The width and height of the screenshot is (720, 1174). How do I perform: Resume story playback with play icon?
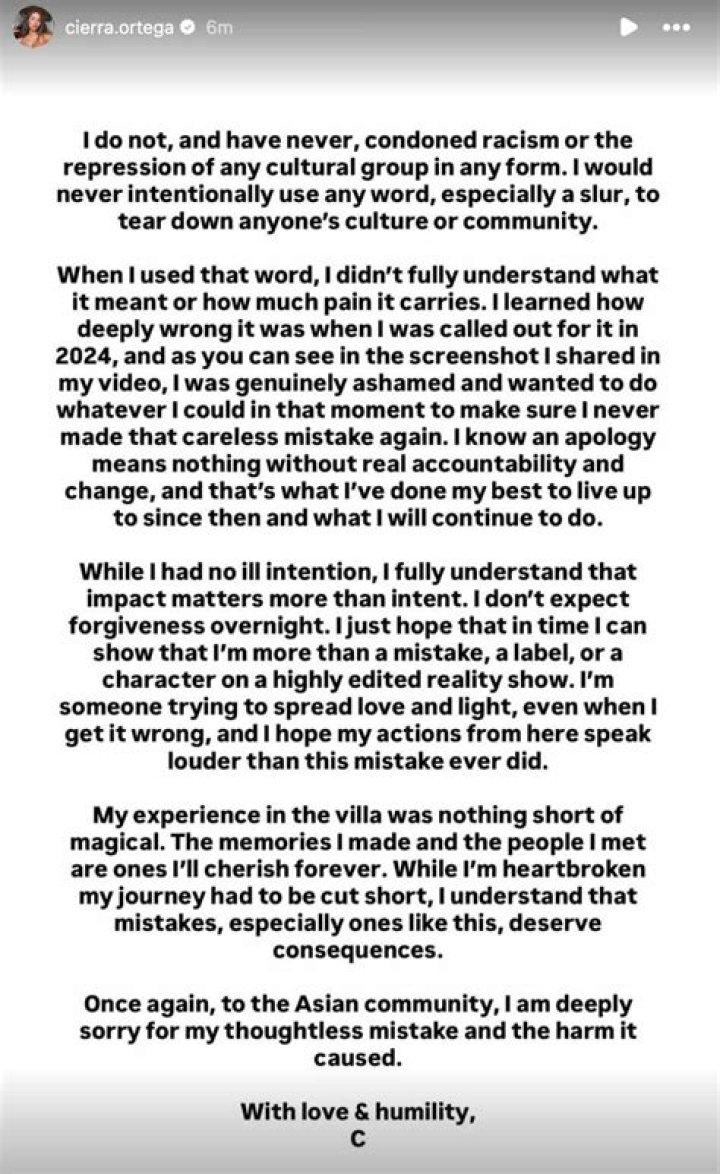(x=628, y=28)
